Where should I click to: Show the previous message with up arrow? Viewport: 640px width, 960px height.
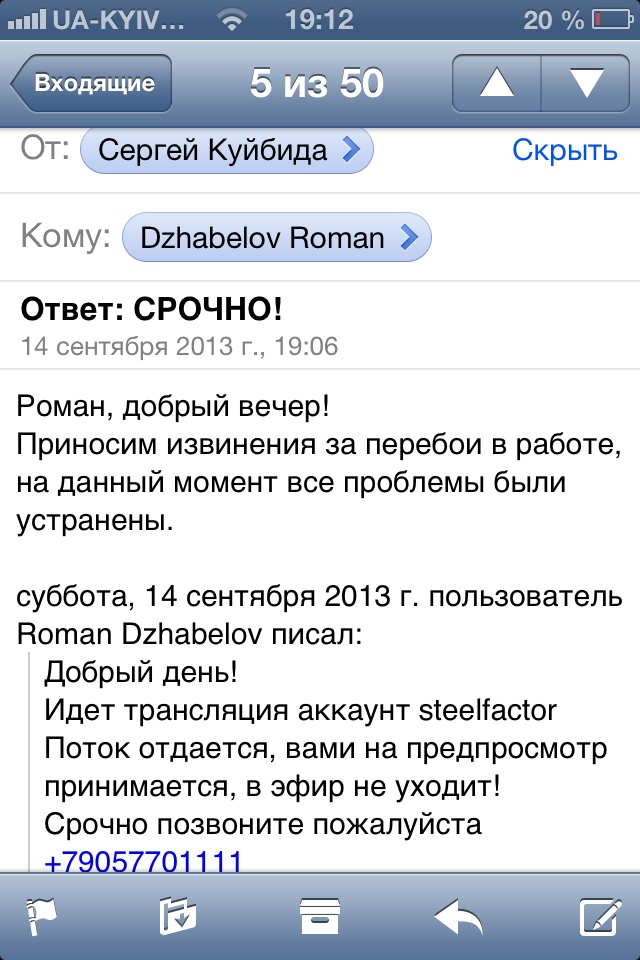pos(496,83)
